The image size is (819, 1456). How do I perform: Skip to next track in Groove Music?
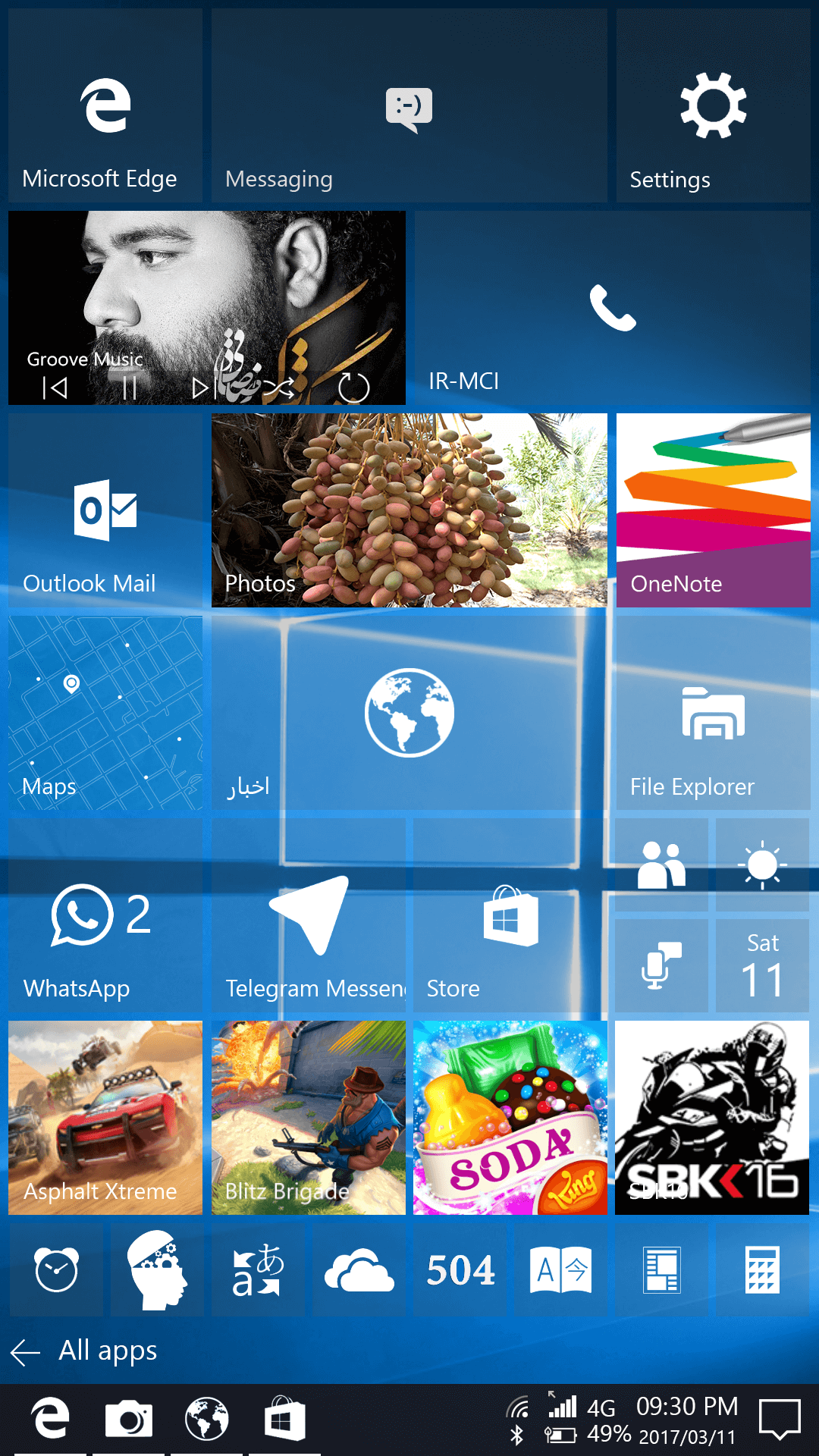point(203,388)
